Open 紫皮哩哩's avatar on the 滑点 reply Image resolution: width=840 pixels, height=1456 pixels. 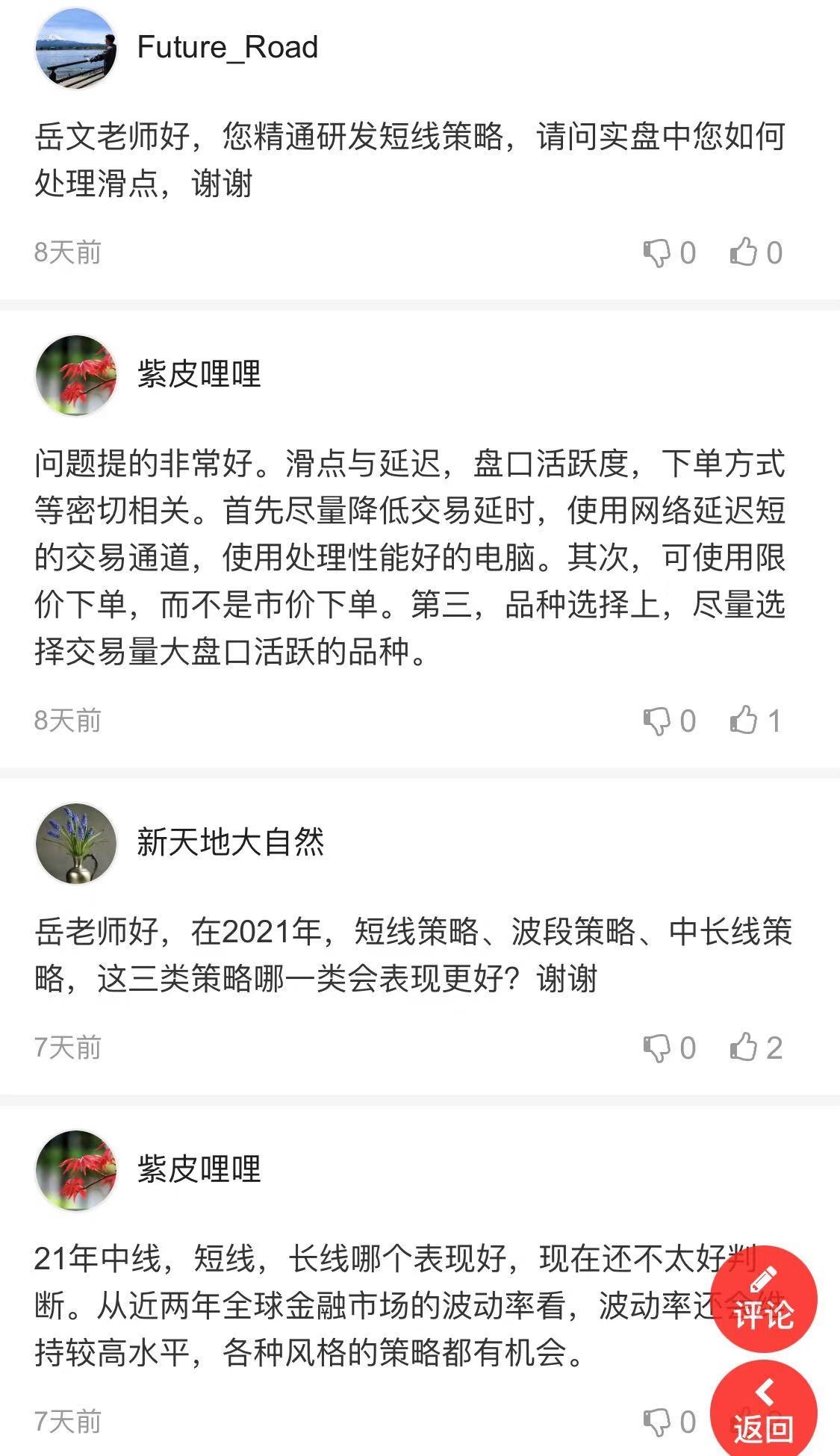pos(76,375)
